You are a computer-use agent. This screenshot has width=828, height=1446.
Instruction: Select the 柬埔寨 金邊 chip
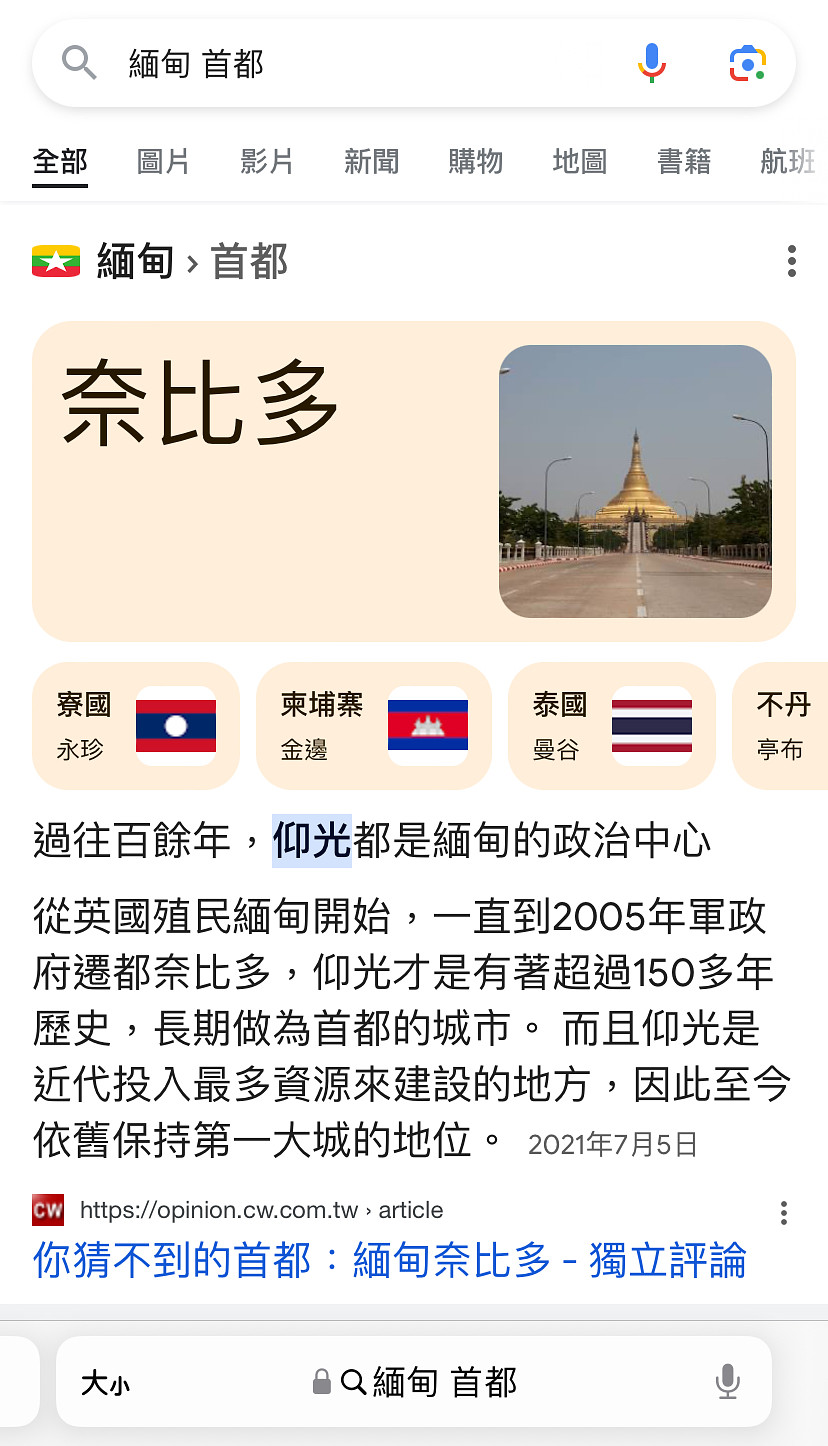373,726
